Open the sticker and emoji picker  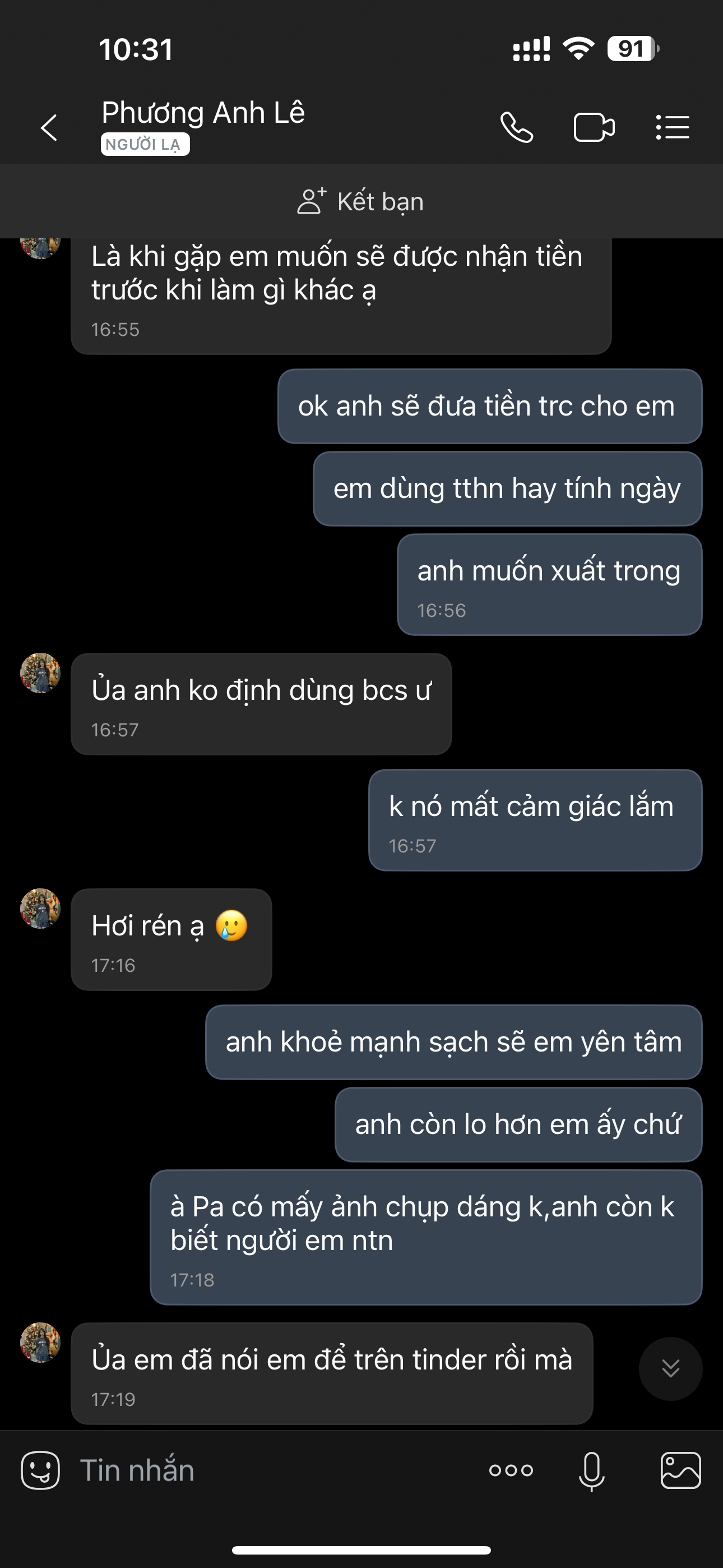click(40, 1470)
